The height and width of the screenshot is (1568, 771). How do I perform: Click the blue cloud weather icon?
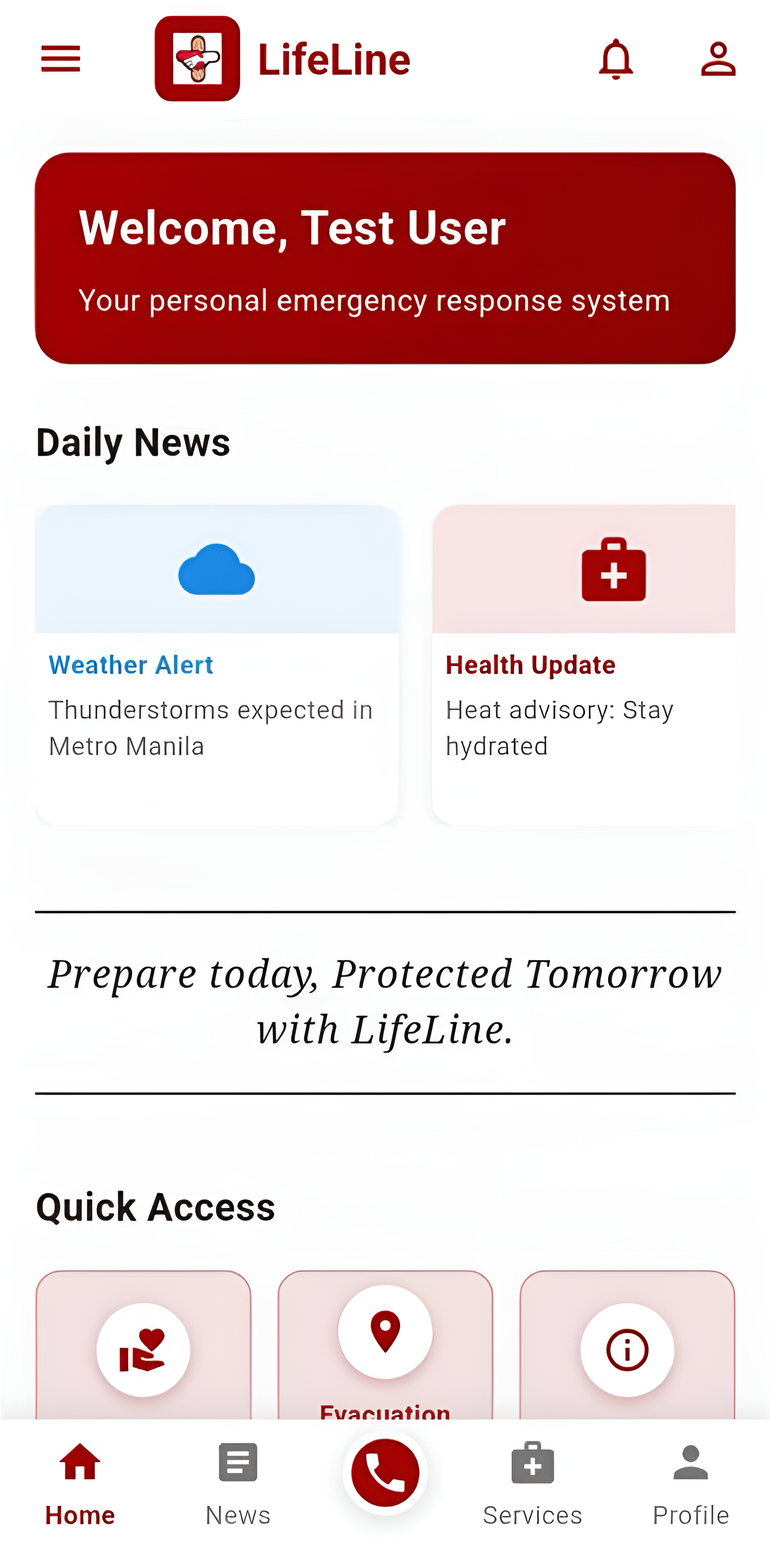pos(216,570)
